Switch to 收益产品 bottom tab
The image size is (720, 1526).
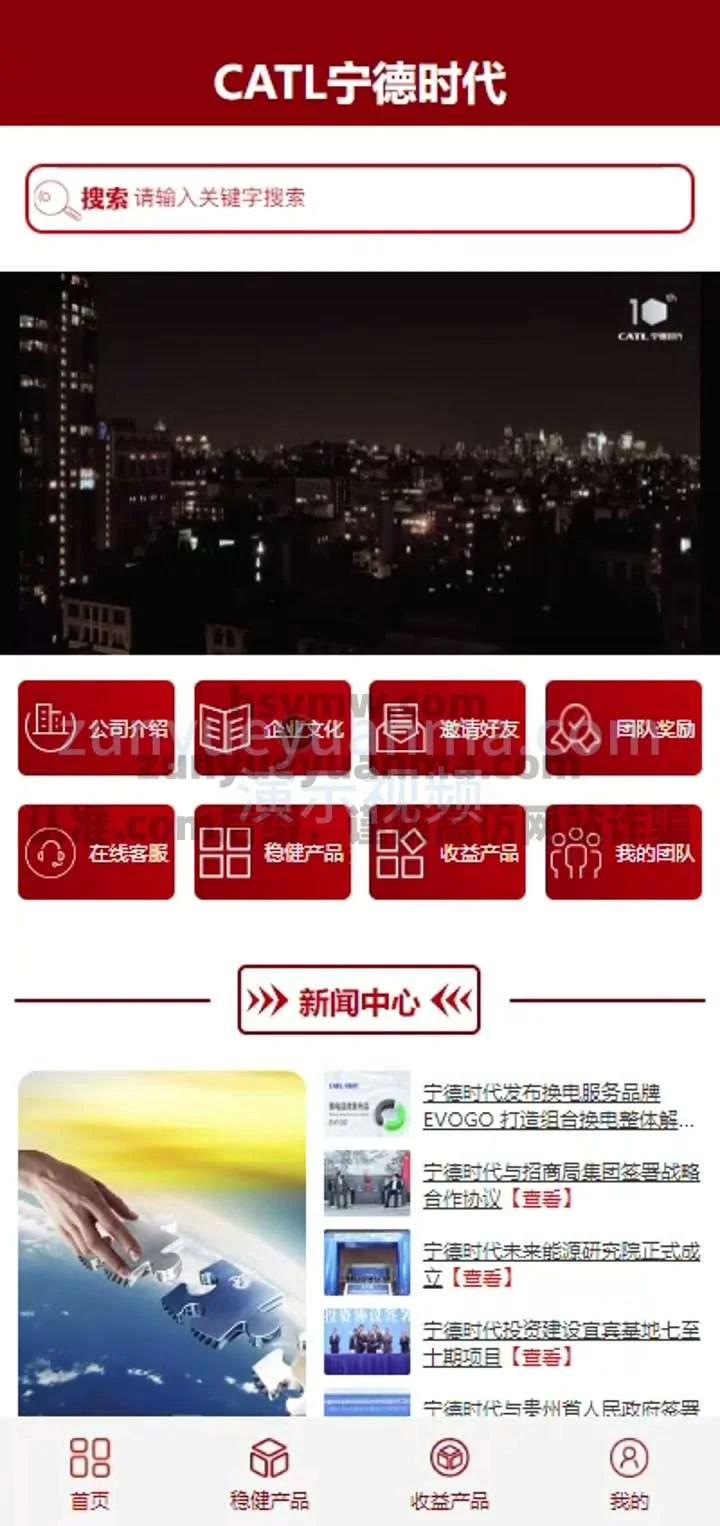[x=449, y=1472]
